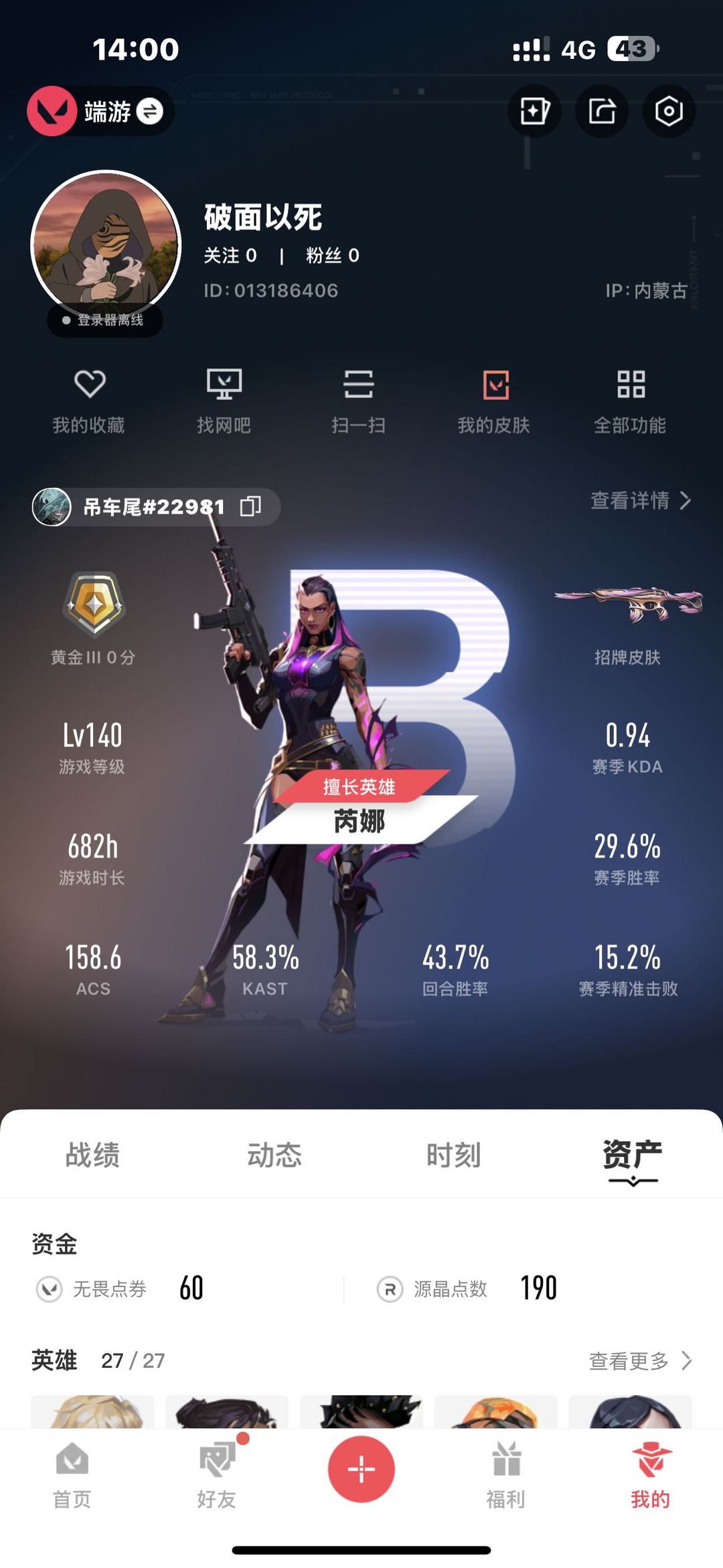Tap the red plus create button

[361, 1469]
